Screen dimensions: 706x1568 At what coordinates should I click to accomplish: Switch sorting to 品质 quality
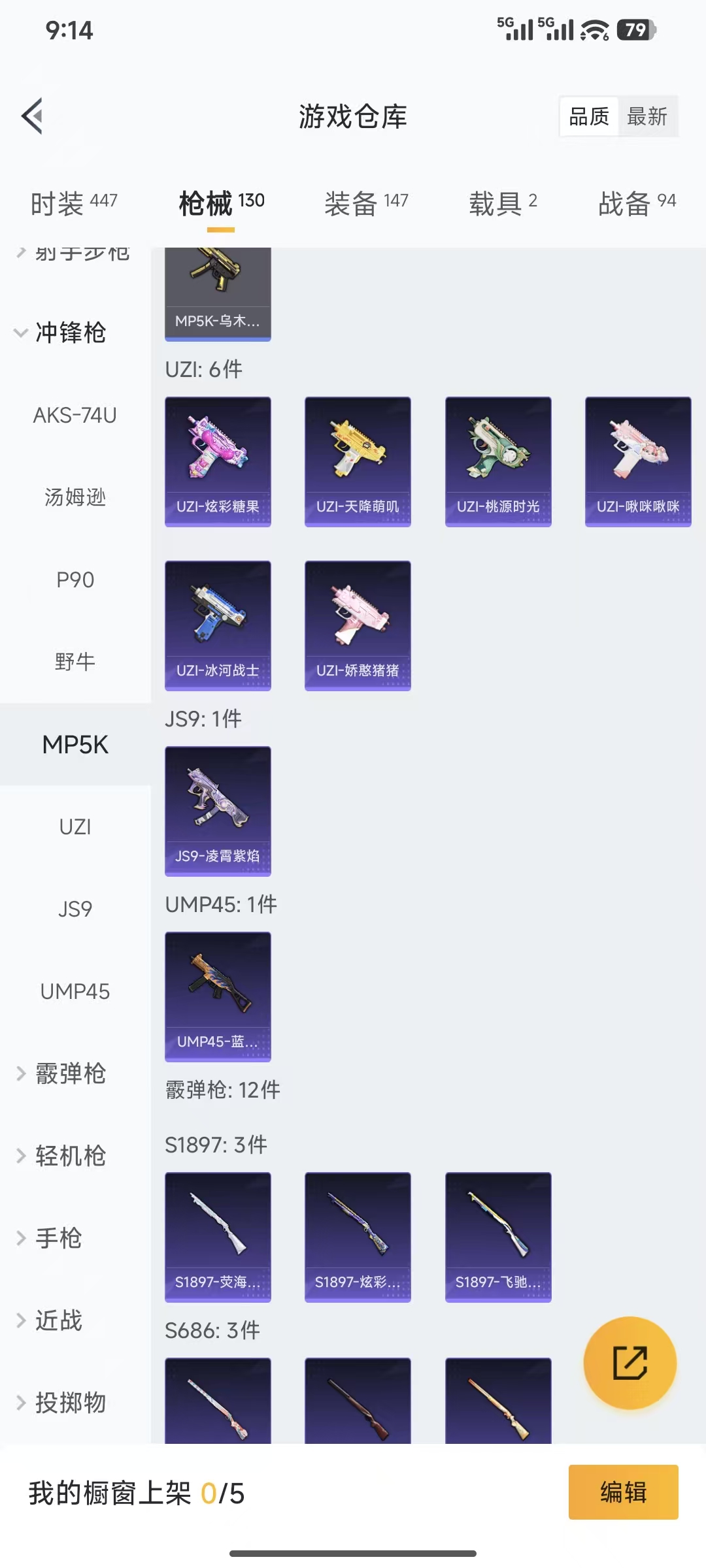(587, 116)
